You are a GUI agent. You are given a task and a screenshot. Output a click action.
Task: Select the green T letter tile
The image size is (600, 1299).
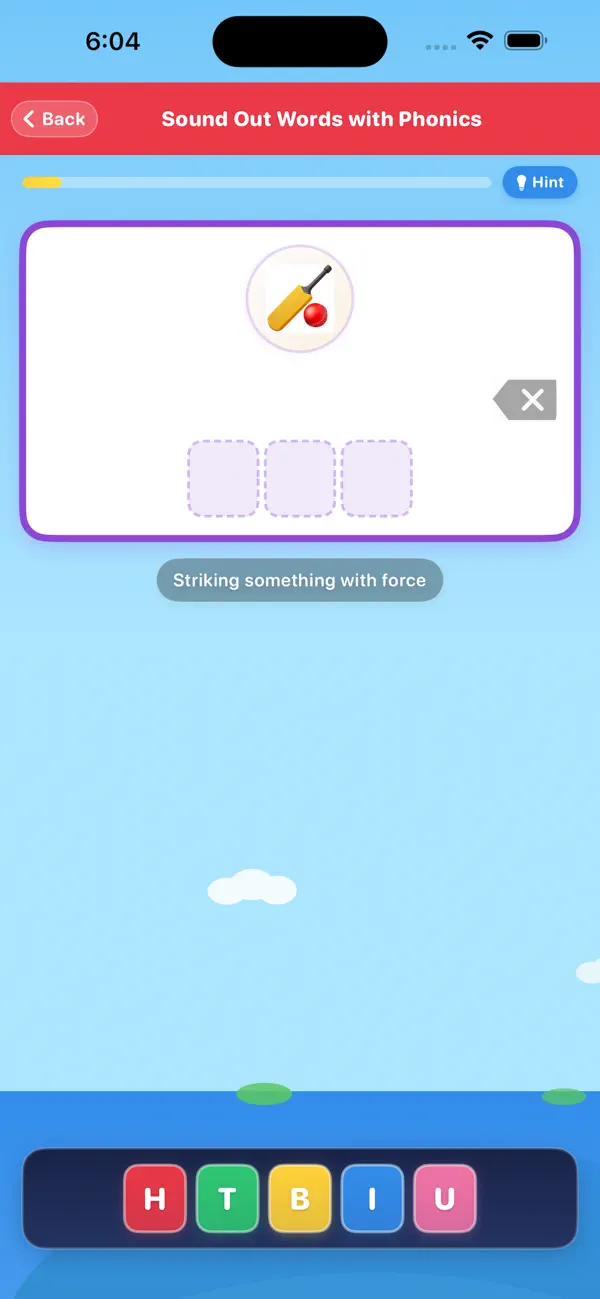pyautogui.click(x=227, y=1198)
